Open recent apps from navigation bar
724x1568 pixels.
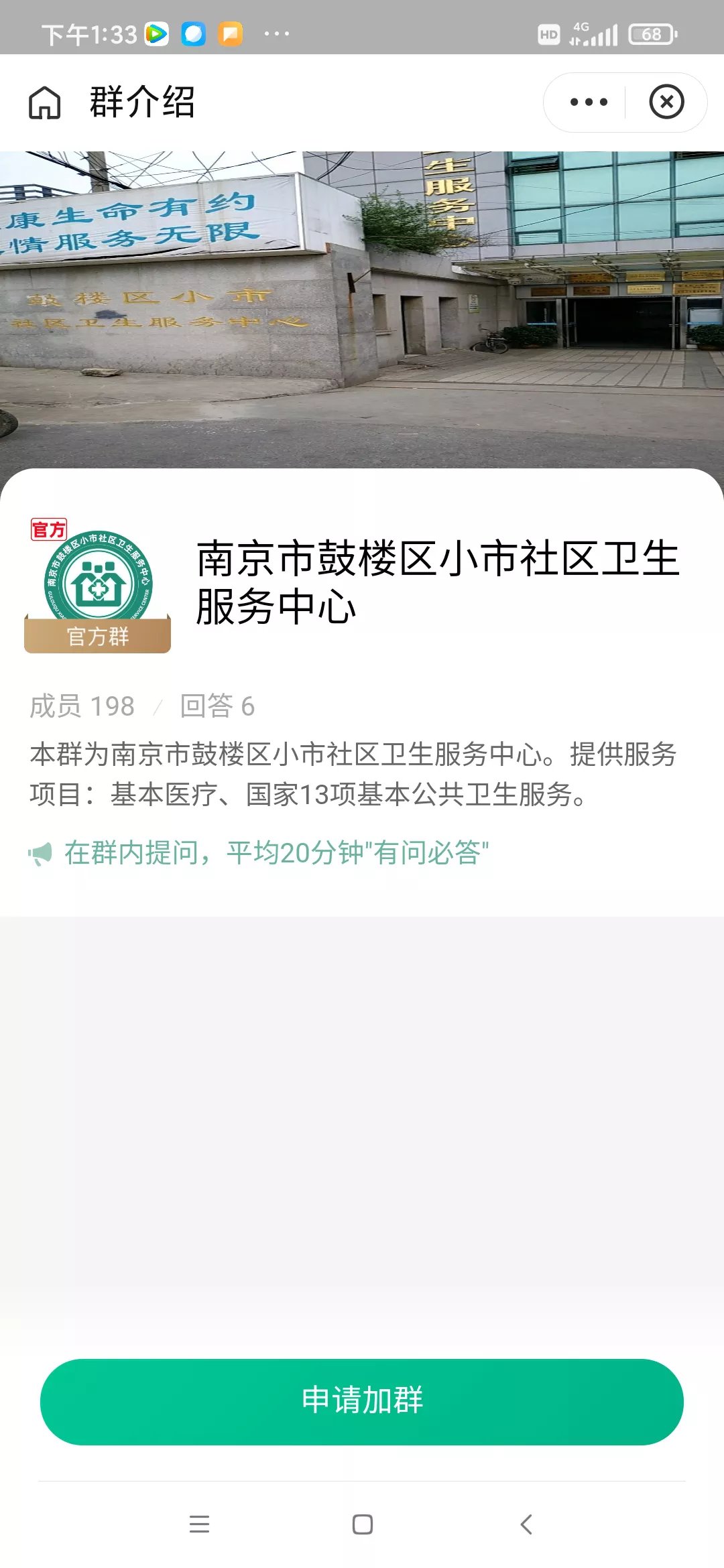coord(199,1524)
